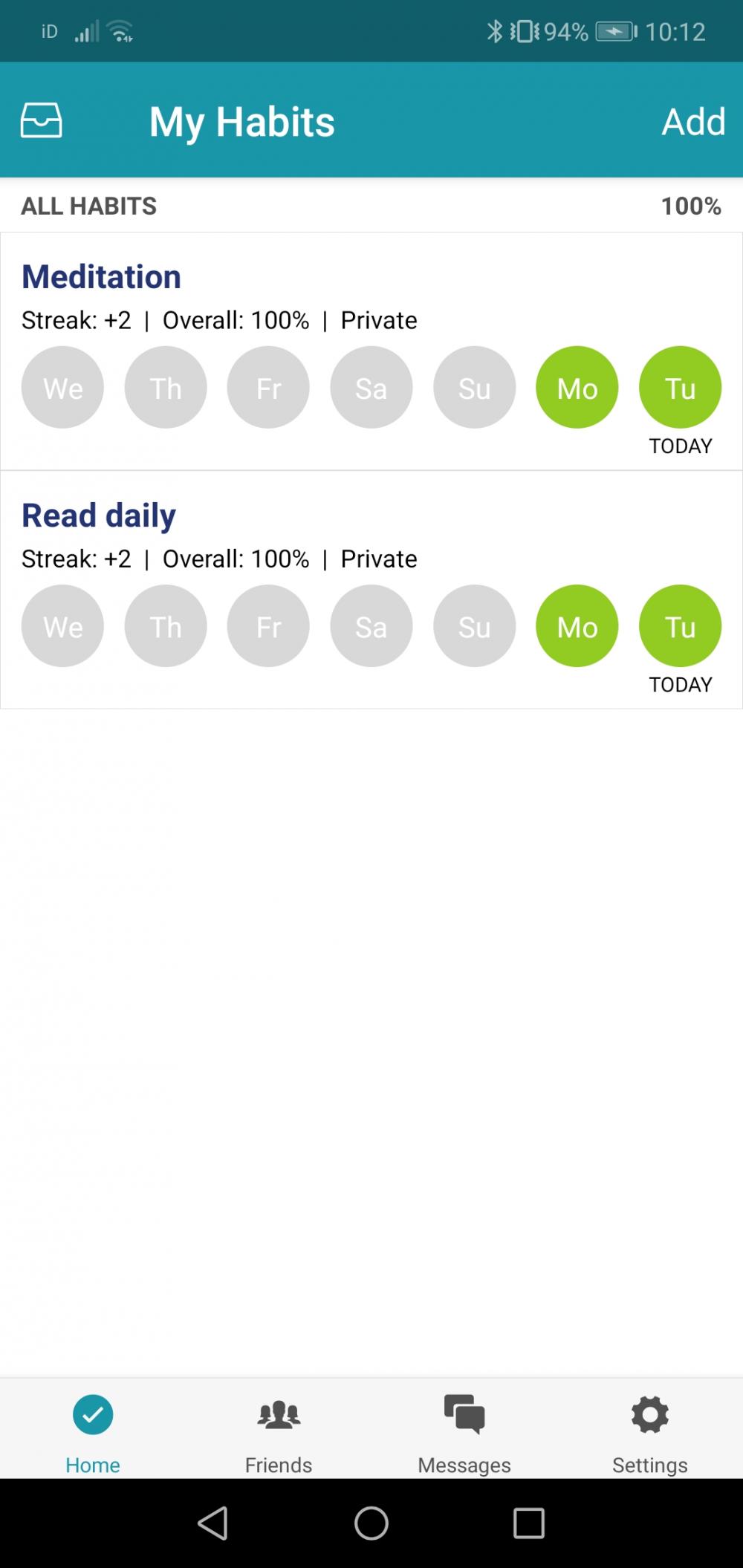
Task: Go back using system navigation
Action: pyautogui.click(x=212, y=1523)
